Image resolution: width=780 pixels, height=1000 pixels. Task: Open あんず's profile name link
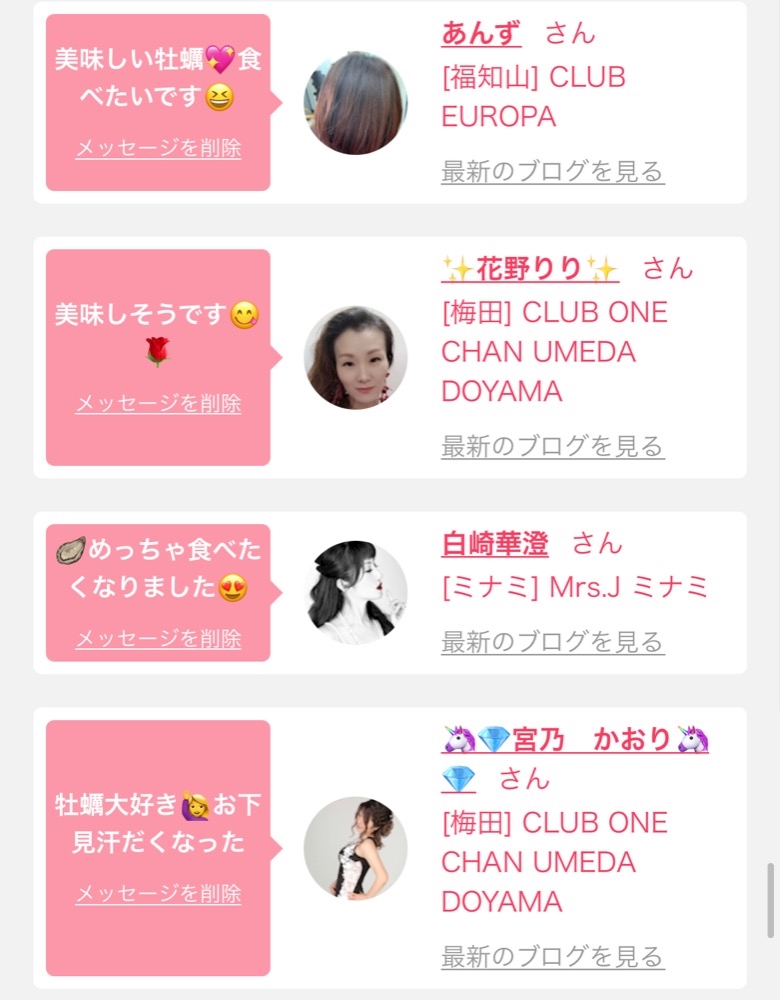click(x=482, y=34)
